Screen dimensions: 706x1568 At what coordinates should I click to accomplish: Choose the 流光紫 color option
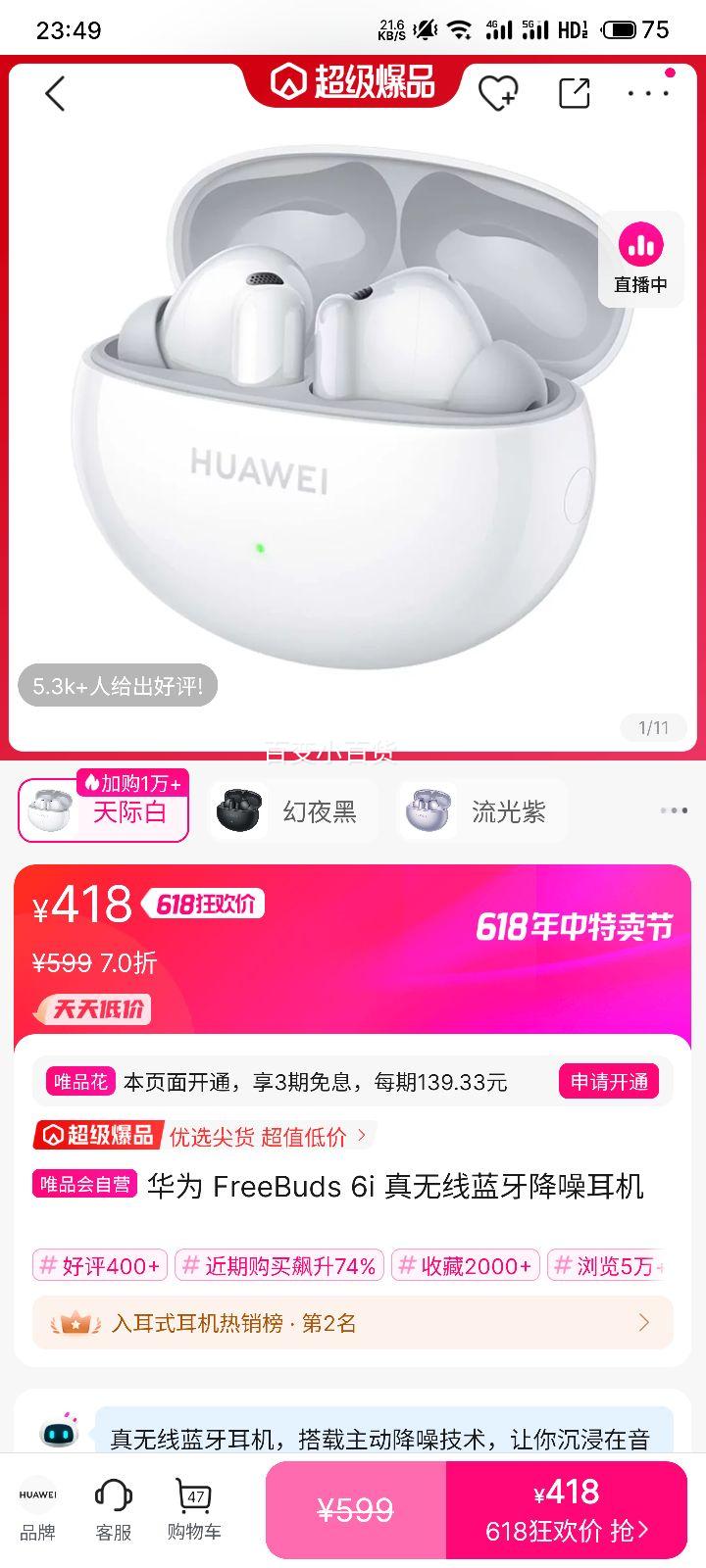(x=480, y=811)
